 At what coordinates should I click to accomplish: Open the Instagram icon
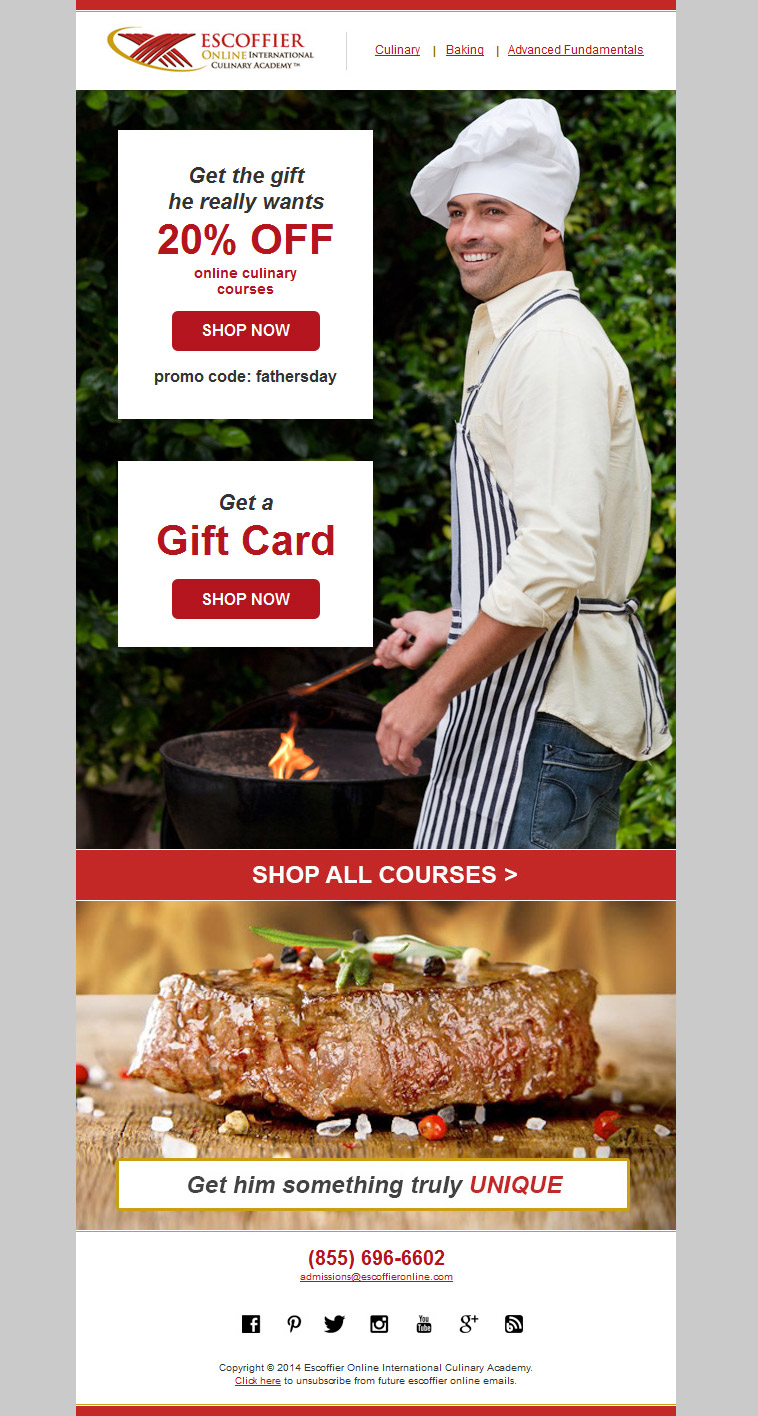379,1324
